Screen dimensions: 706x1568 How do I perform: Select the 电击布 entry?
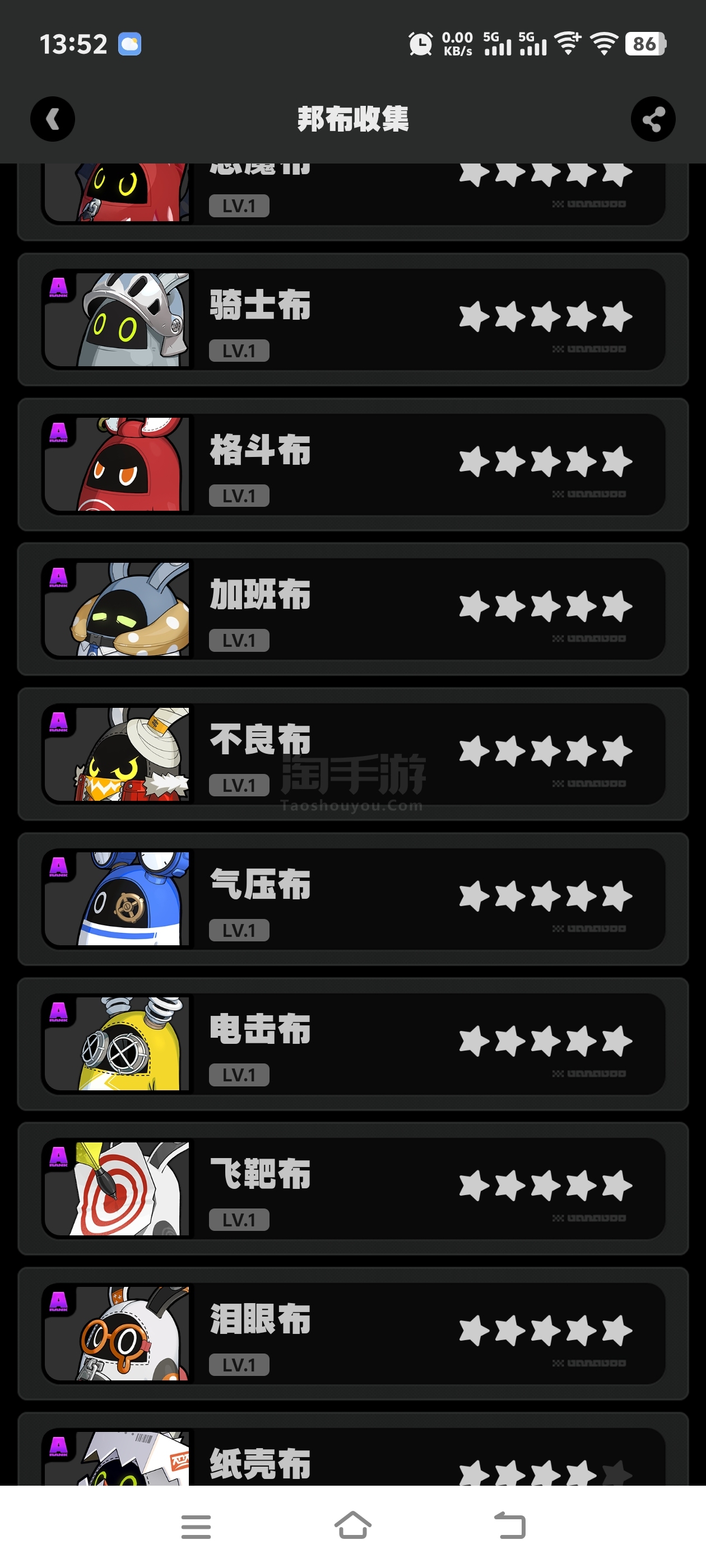[352, 1044]
